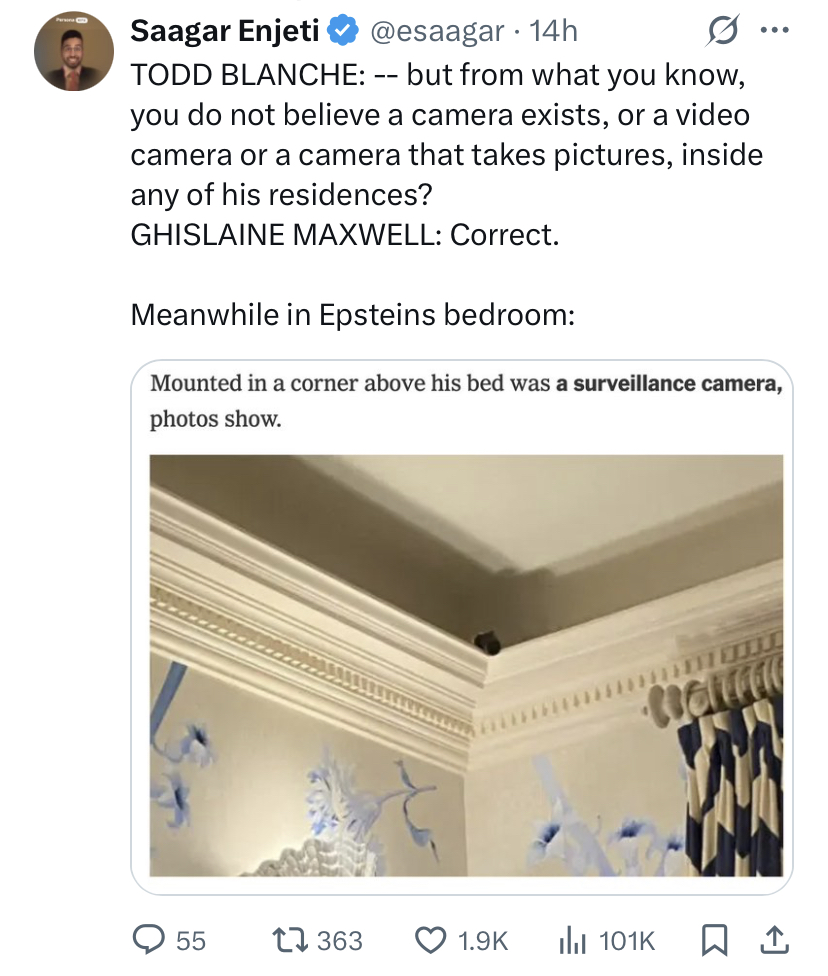The image size is (828, 976).
Task: Share the post
Action: 778,940
